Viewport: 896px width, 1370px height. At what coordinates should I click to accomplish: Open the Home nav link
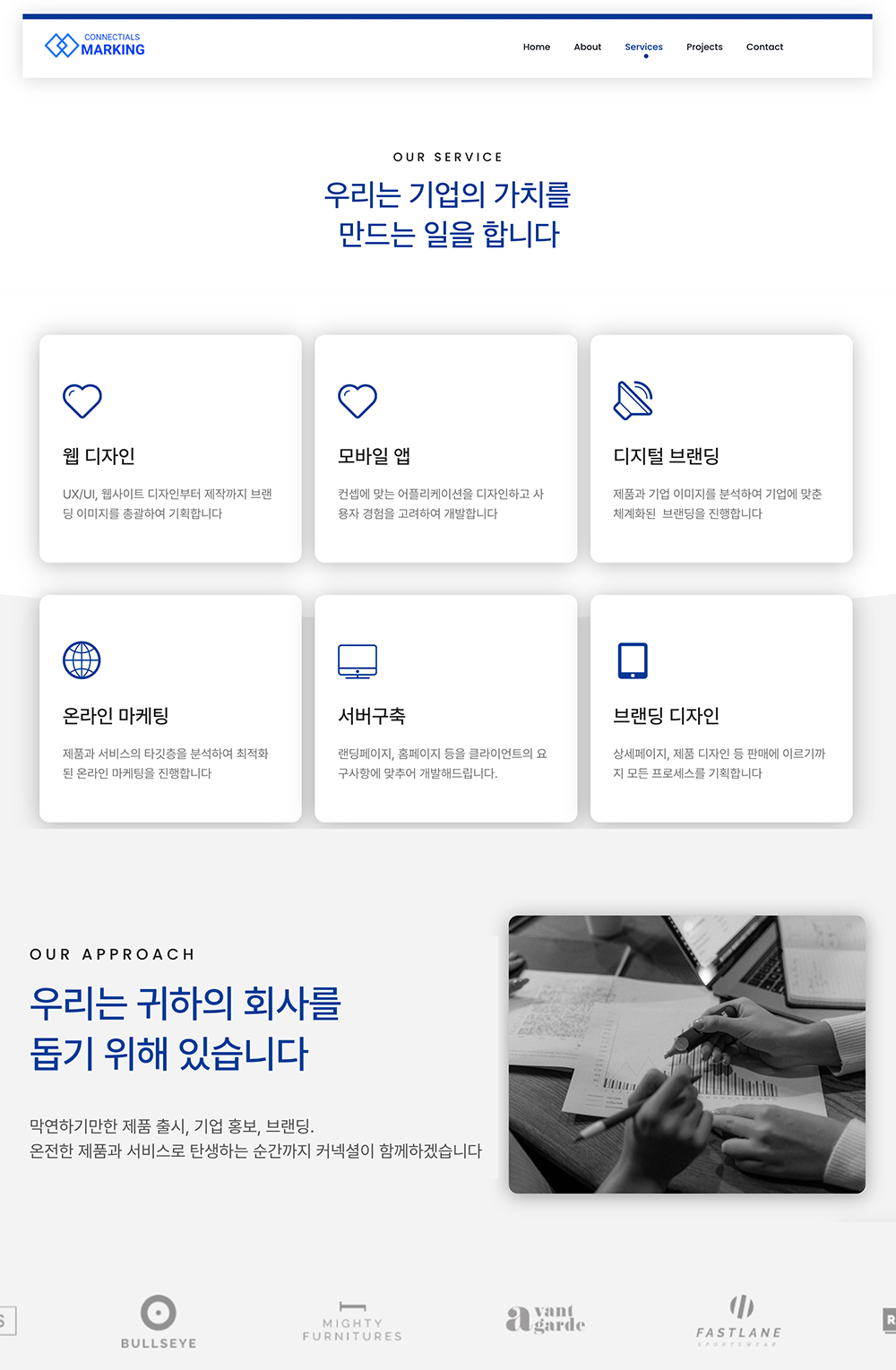pos(536,47)
